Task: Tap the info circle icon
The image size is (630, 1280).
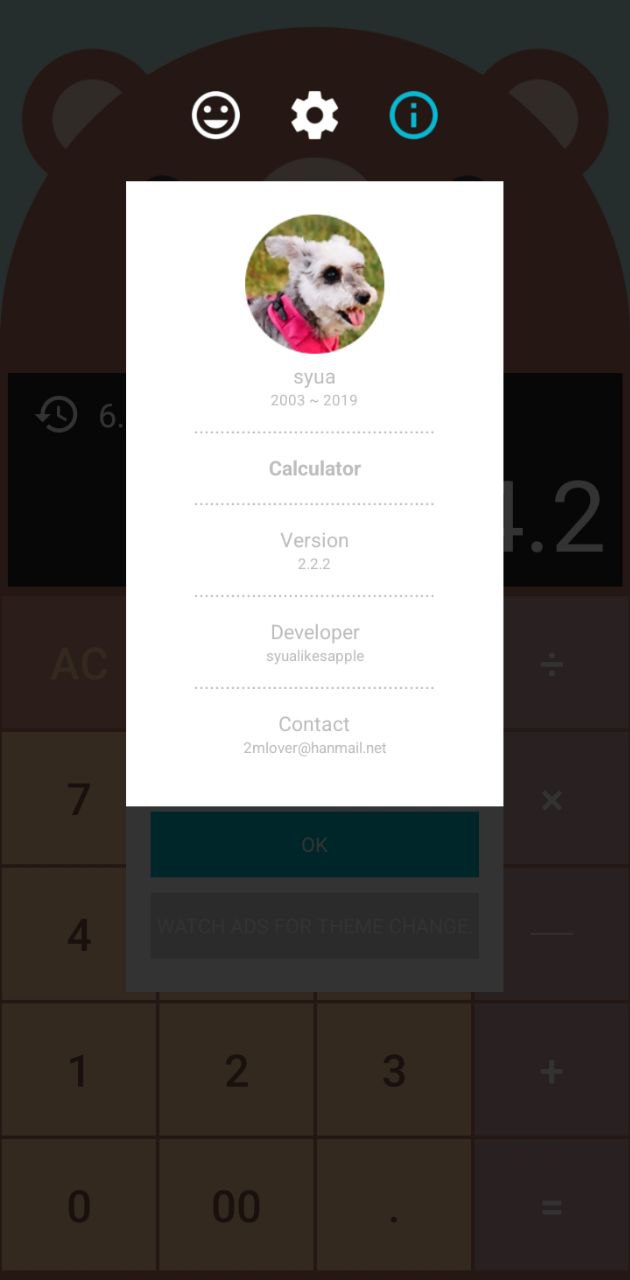Action: [414, 117]
